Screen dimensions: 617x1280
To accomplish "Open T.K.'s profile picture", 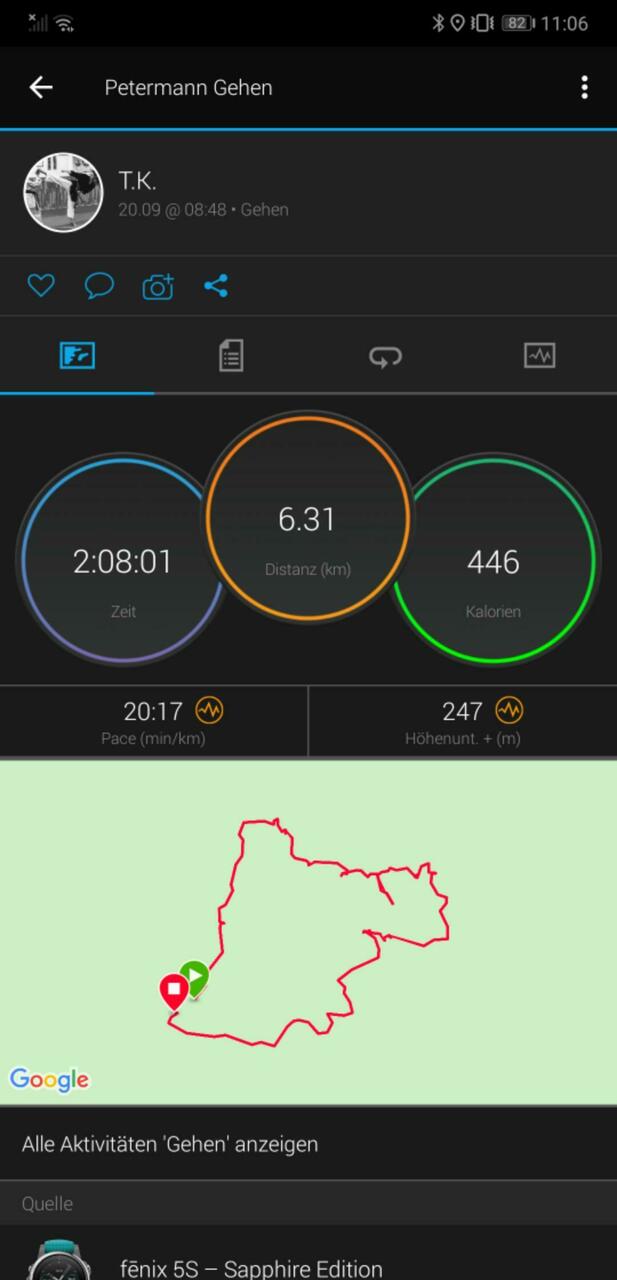I will click(63, 192).
